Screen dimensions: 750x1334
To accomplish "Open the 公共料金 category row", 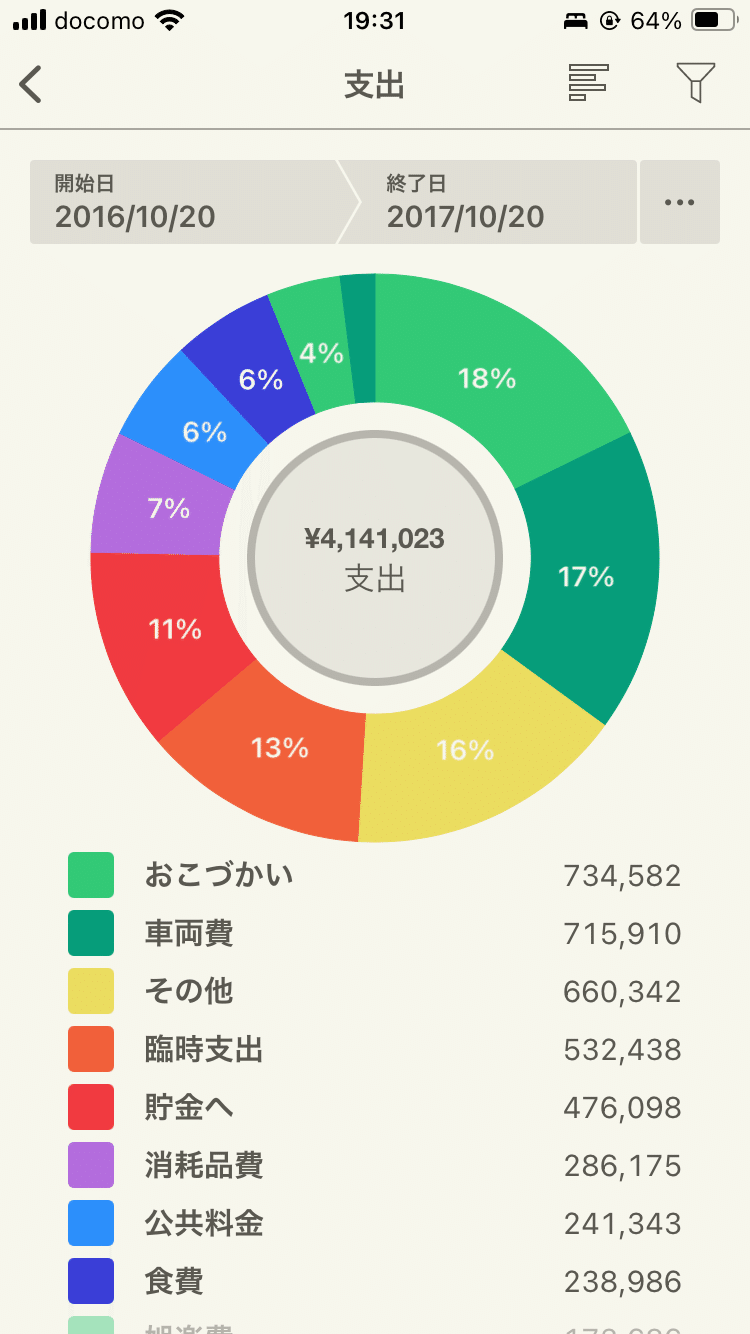I will 375,1224.
